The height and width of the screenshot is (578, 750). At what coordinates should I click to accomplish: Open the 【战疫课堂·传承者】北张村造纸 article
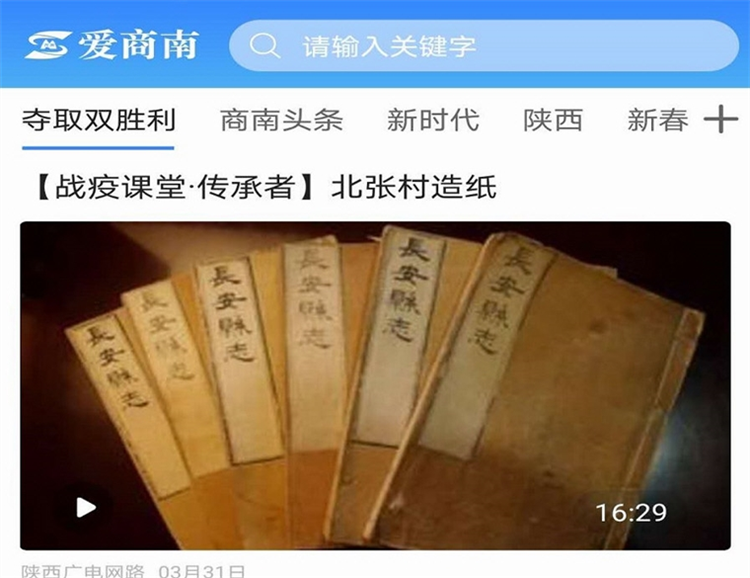(x=259, y=187)
